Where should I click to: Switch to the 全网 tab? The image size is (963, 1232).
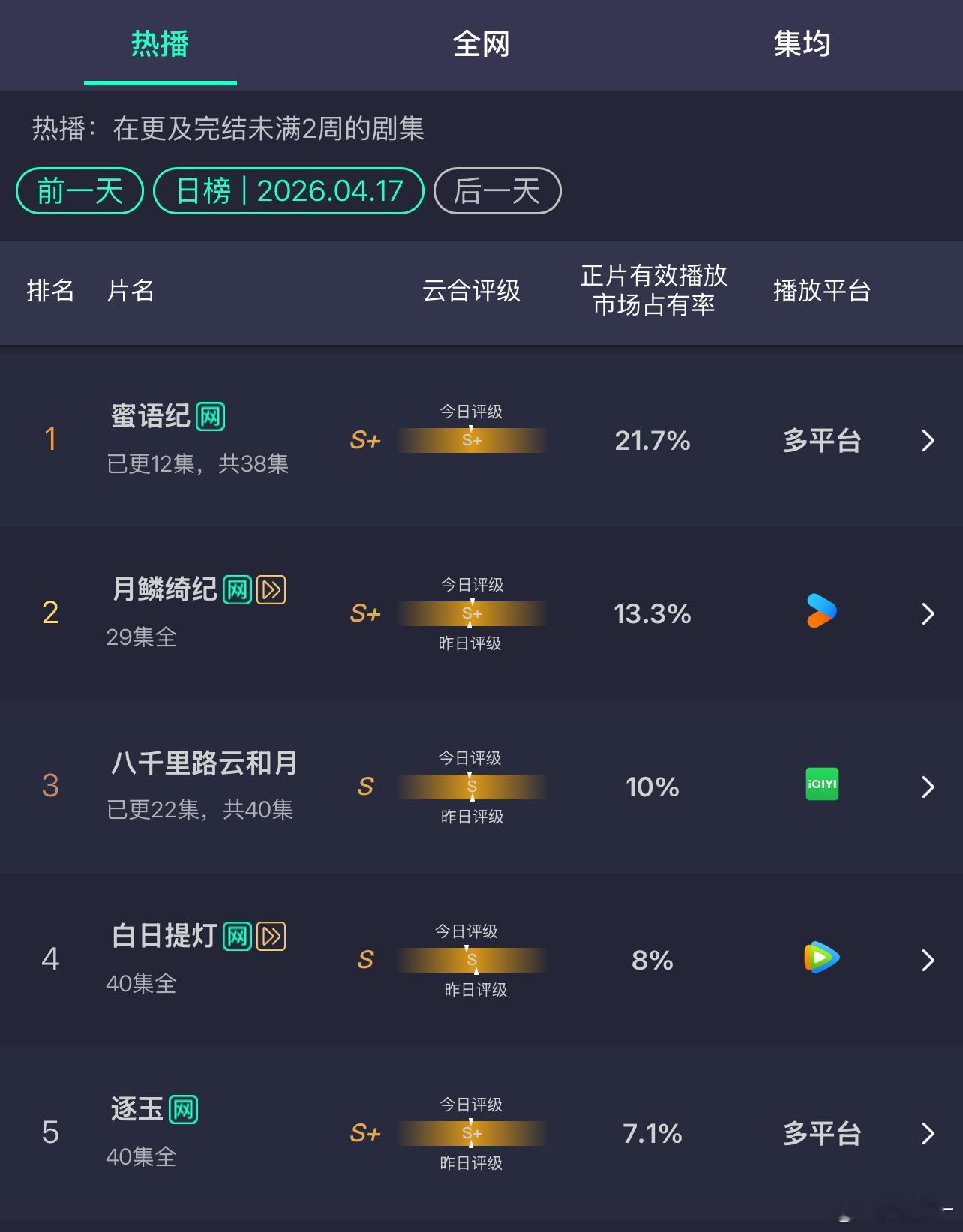tap(481, 44)
